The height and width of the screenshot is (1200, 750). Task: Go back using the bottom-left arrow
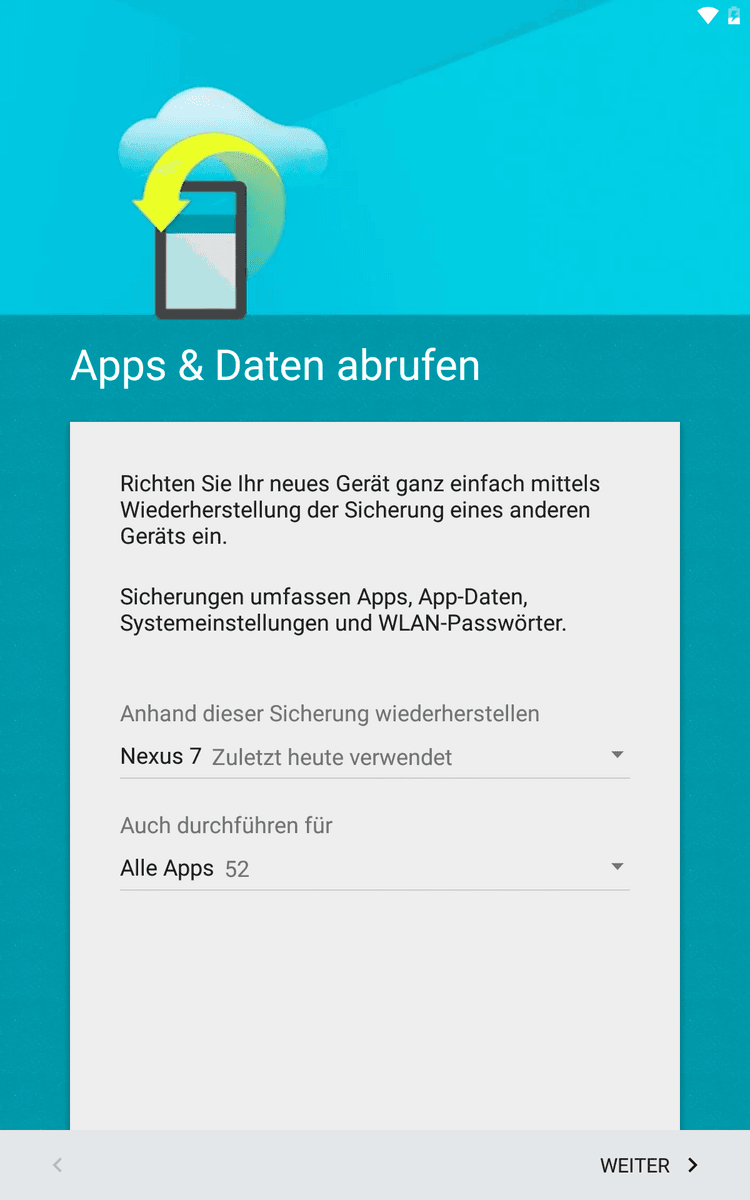pyautogui.click(x=58, y=1165)
